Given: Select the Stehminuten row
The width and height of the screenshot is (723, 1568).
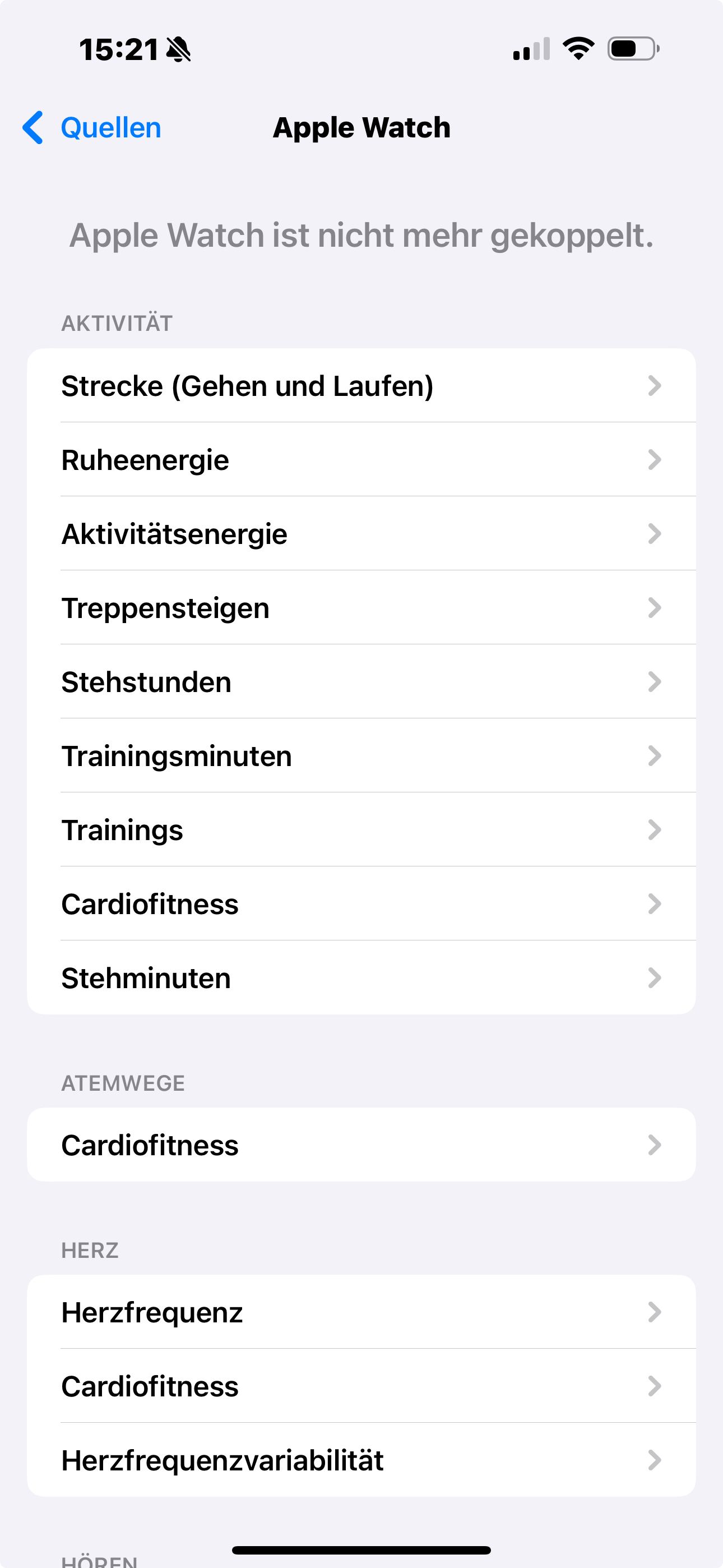Looking at the screenshot, I should pyautogui.click(x=361, y=977).
